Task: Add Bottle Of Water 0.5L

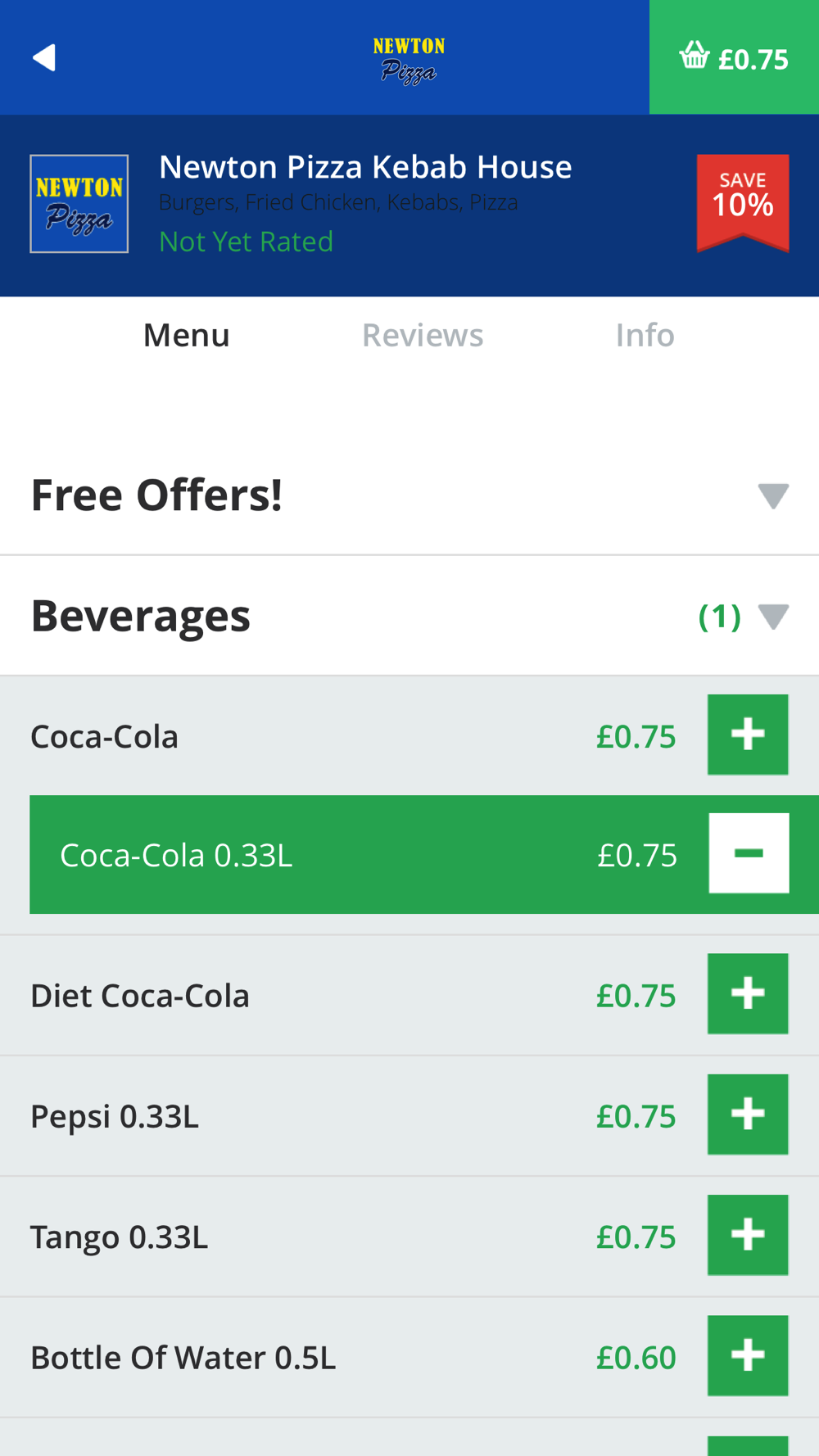Action: (748, 1356)
